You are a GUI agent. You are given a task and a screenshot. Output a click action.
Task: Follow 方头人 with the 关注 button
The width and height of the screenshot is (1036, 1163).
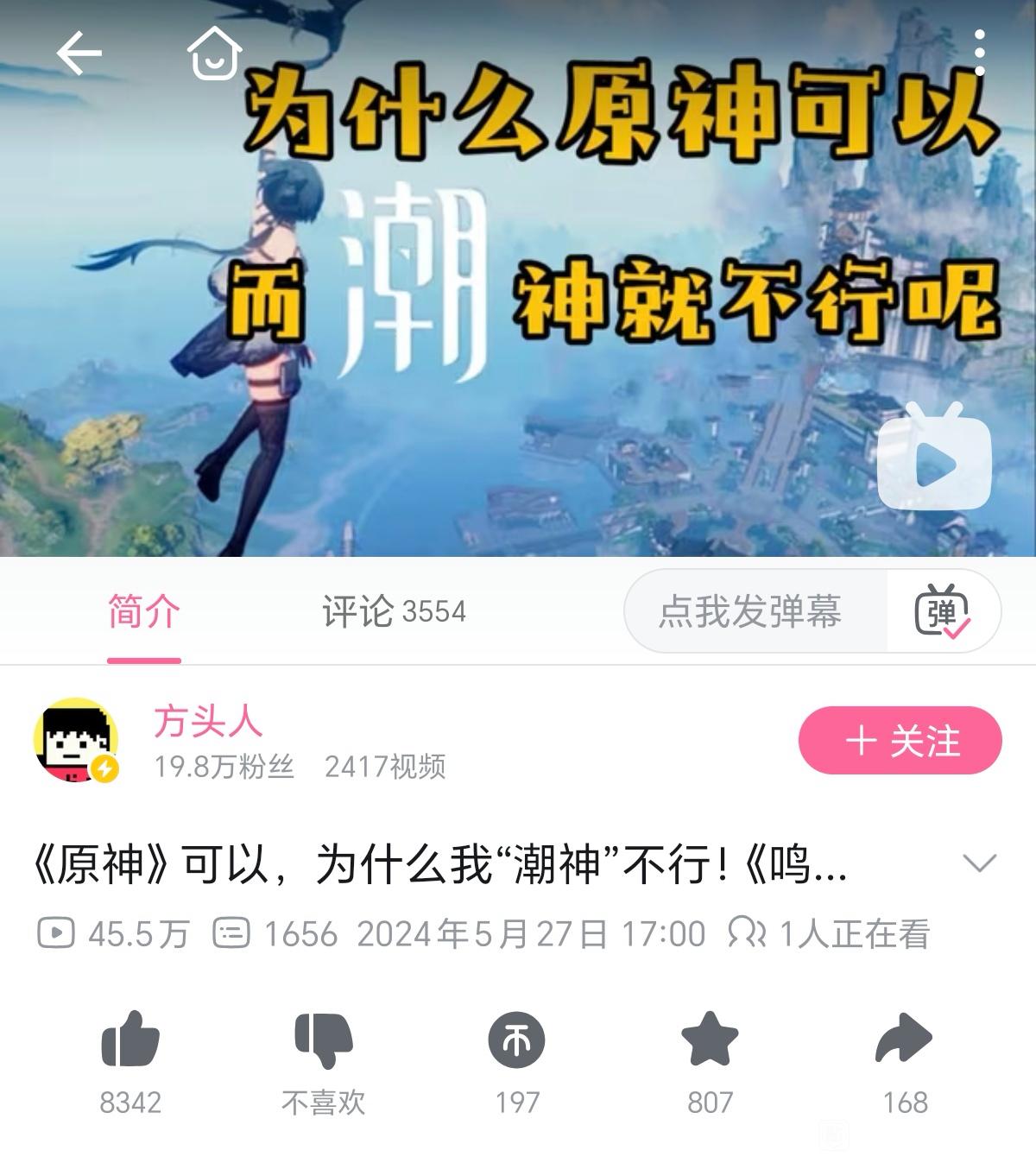coord(900,740)
